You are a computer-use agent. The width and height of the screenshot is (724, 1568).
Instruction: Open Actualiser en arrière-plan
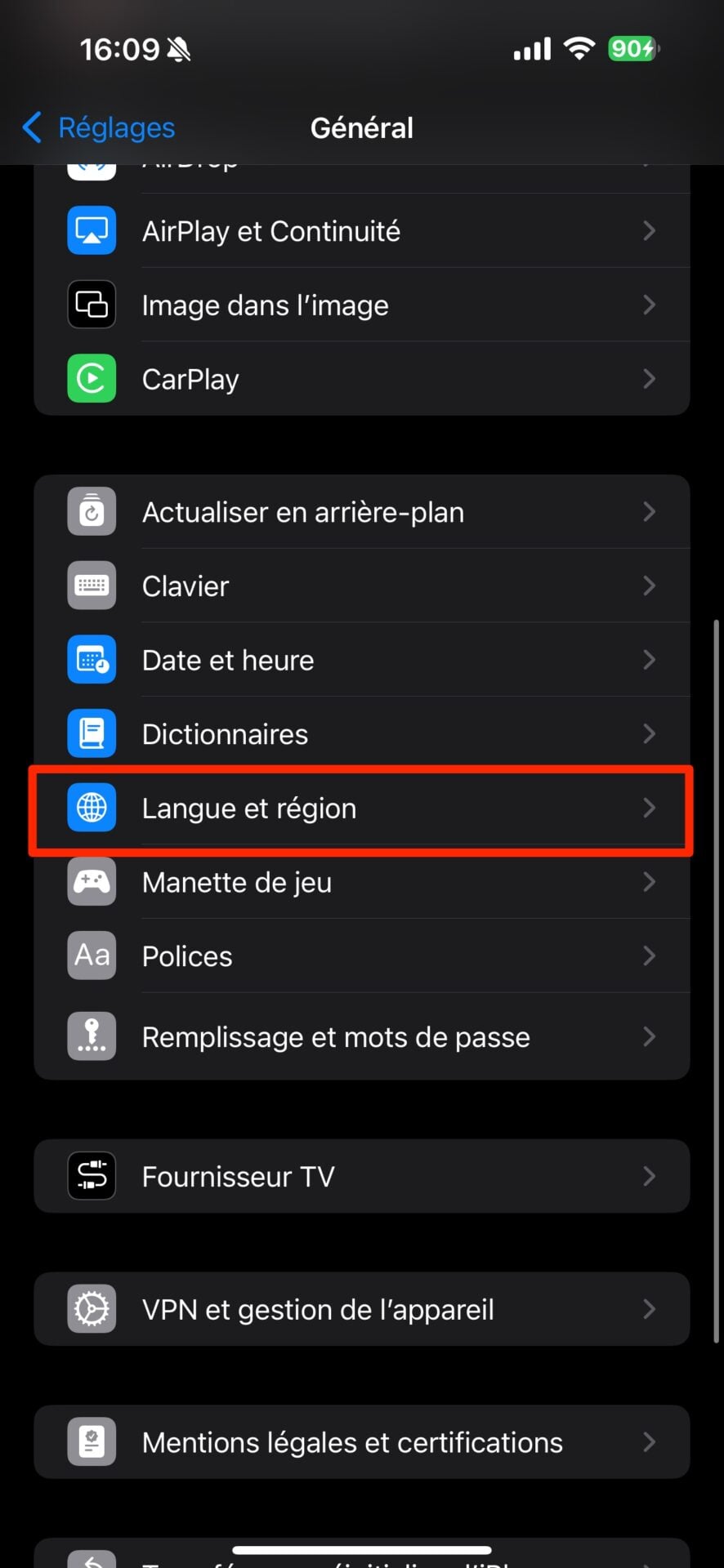point(361,512)
